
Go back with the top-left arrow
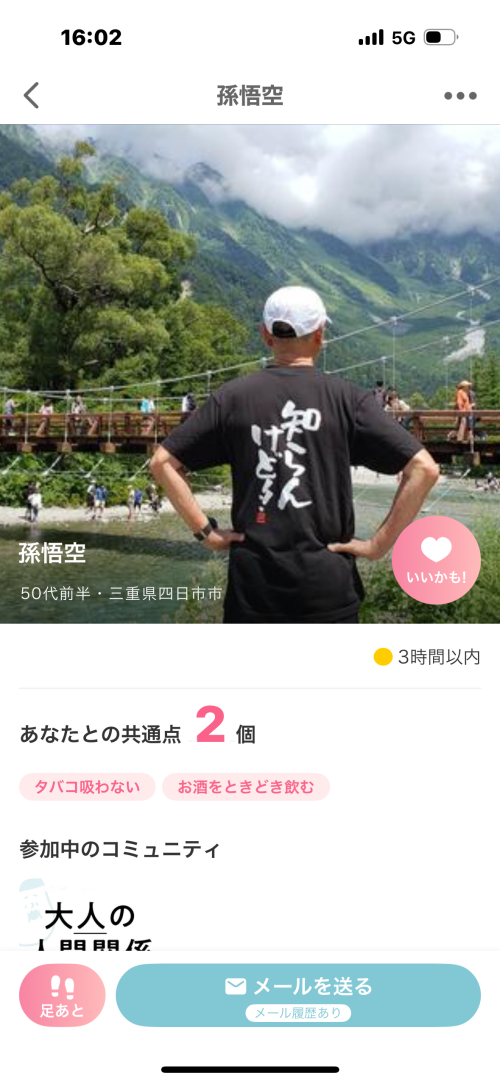pos(31,95)
